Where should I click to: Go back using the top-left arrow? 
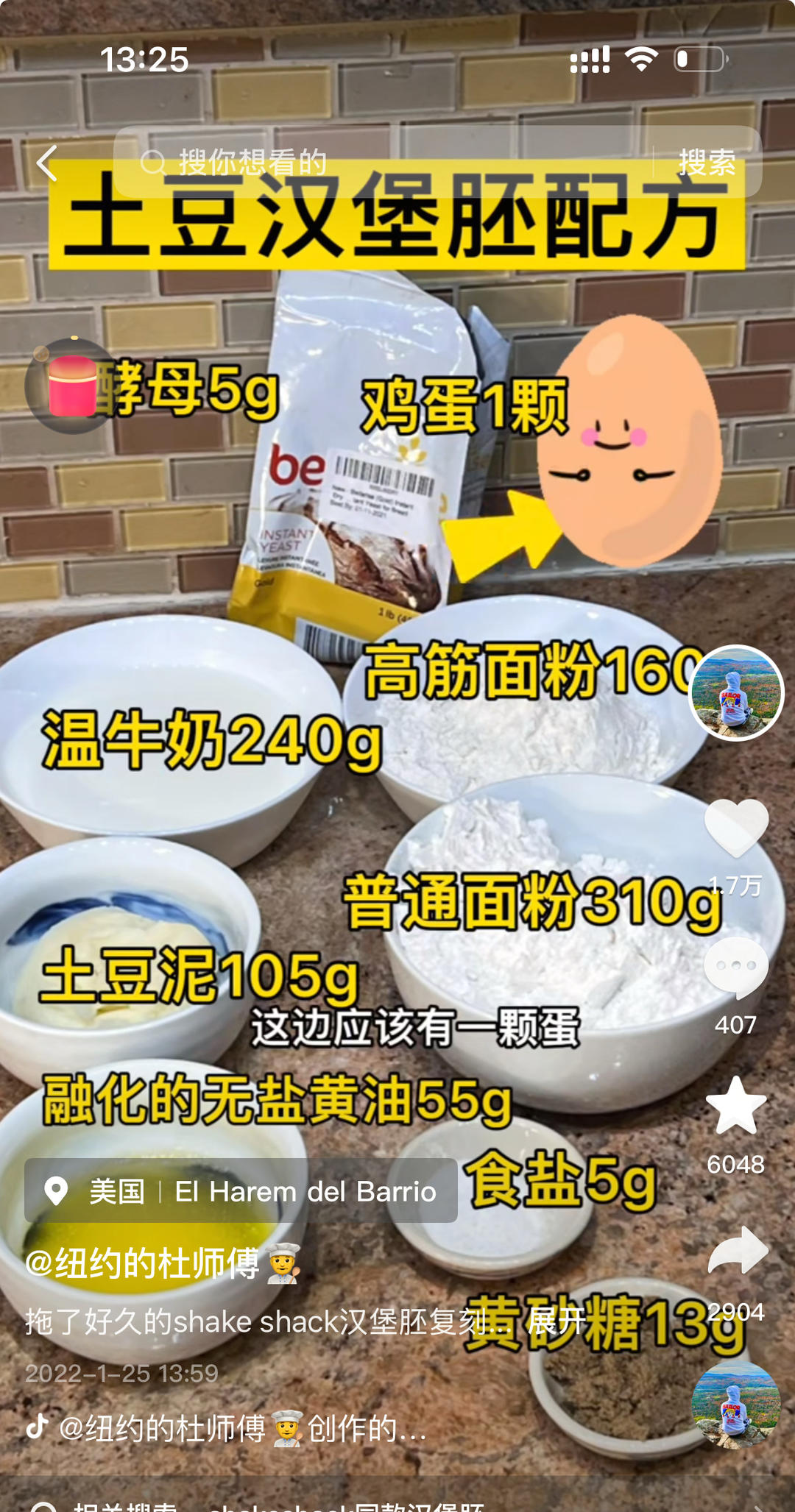coord(47,163)
